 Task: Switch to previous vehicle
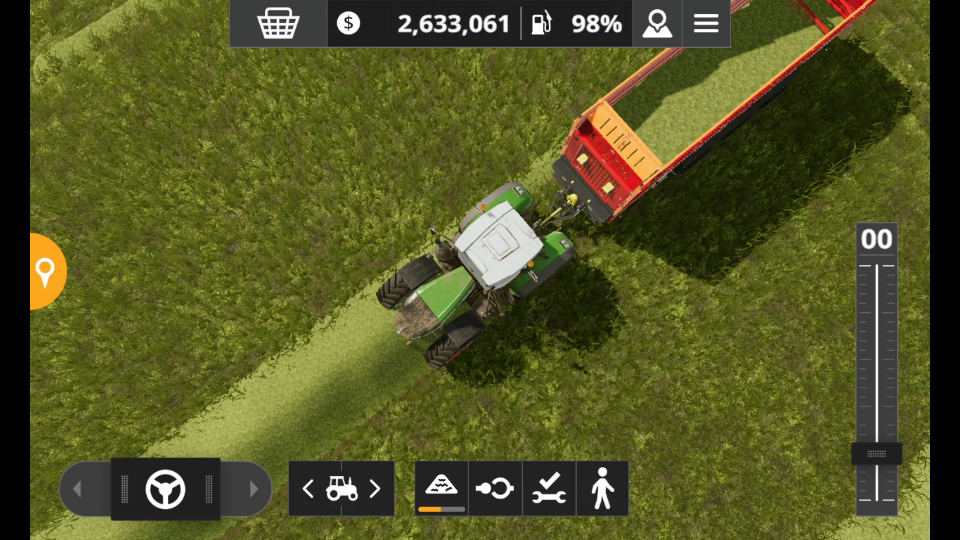pyautogui.click(x=308, y=489)
